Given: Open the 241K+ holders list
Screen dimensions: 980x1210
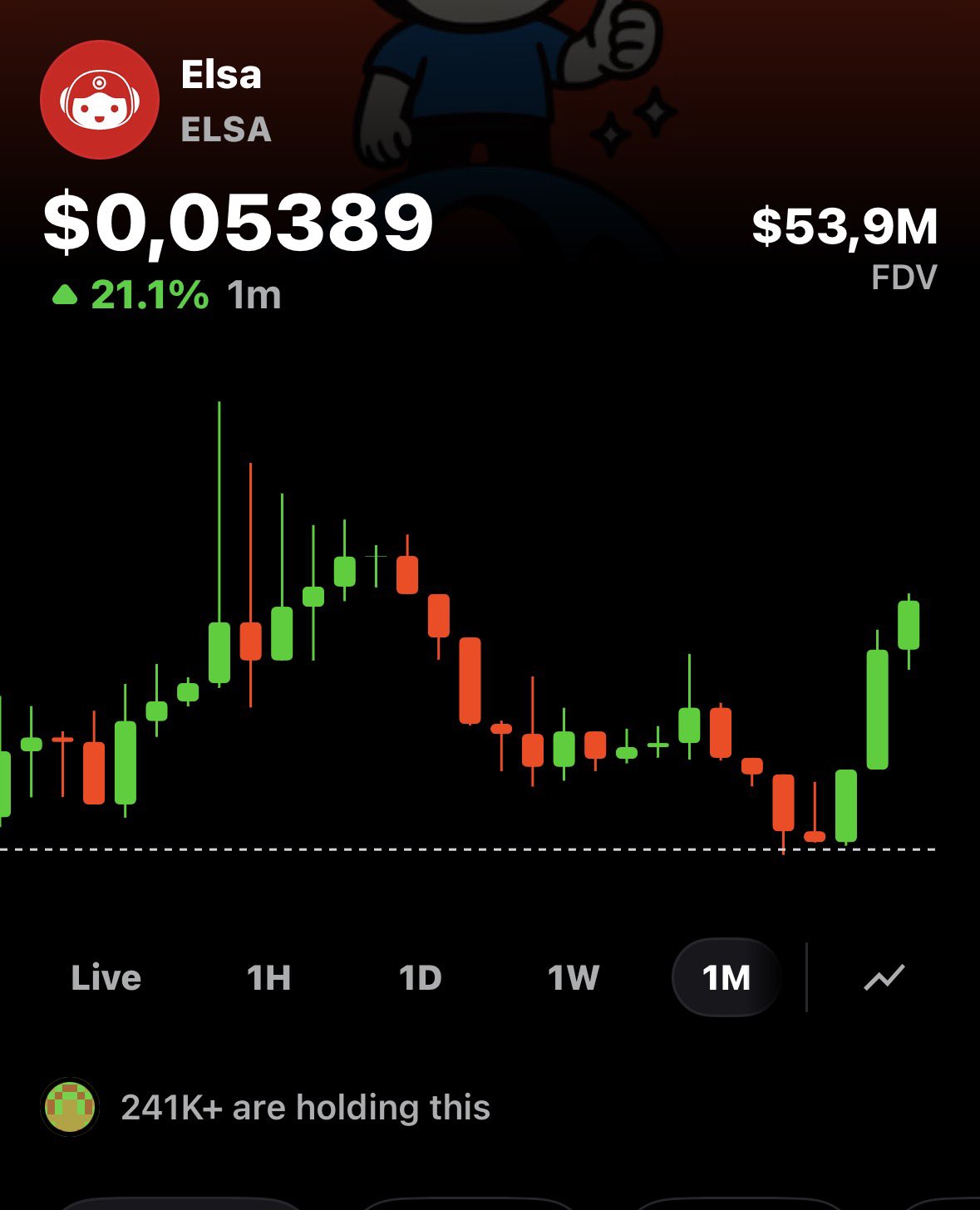Looking at the screenshot, I should pyautogui.click(x=266, y=1107).
